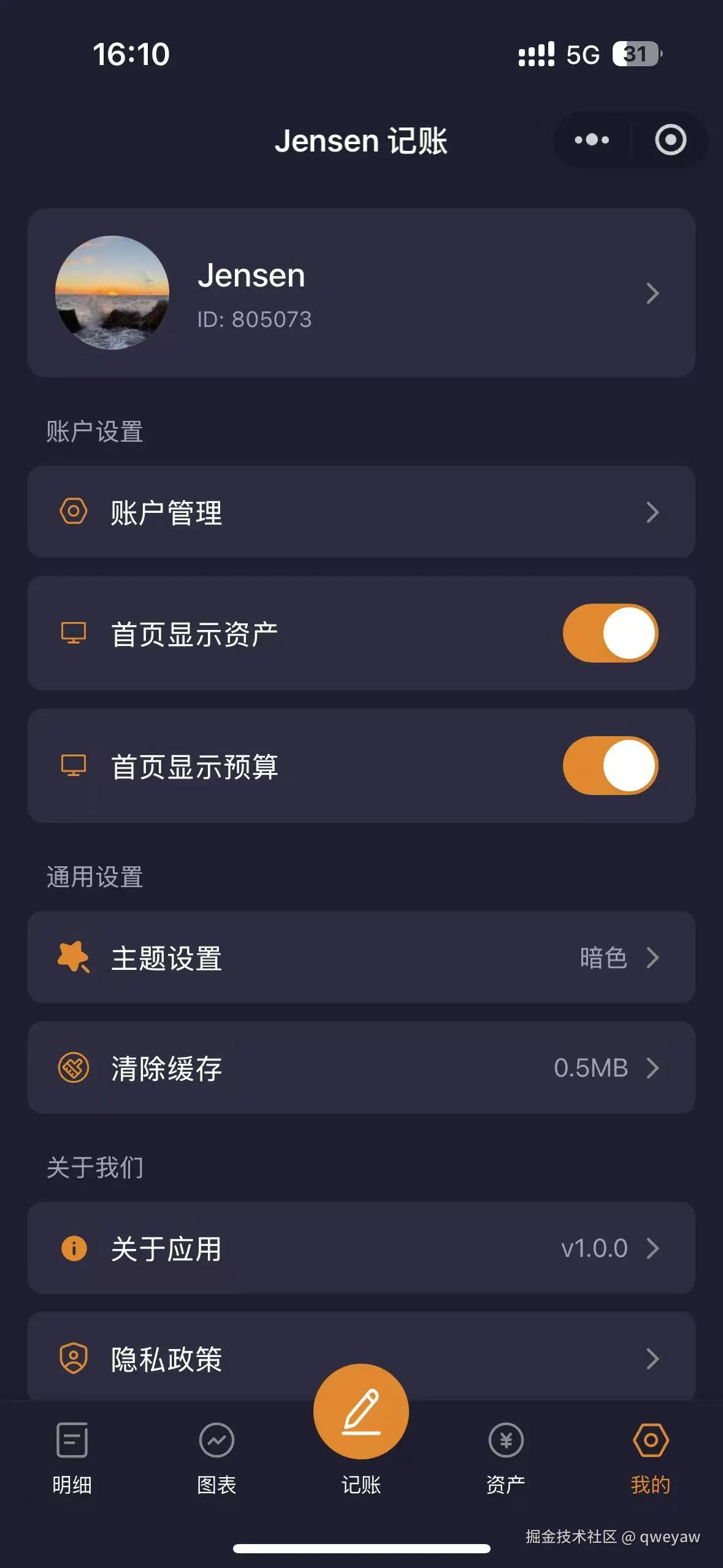View the 隐私政策 page
The image size is (723, 1568).
pyautogui.click(x=184, y=1358)
